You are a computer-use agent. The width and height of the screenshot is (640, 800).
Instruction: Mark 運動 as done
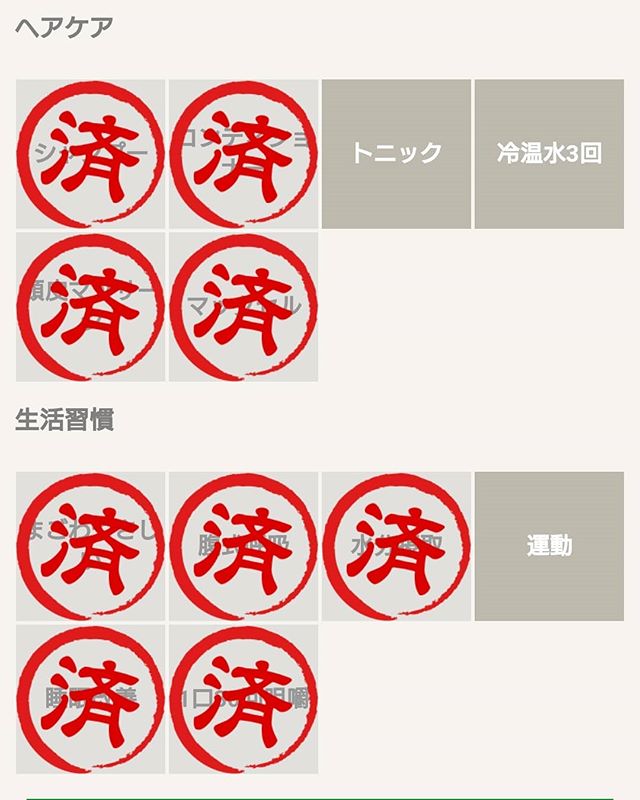coord(549,546)
